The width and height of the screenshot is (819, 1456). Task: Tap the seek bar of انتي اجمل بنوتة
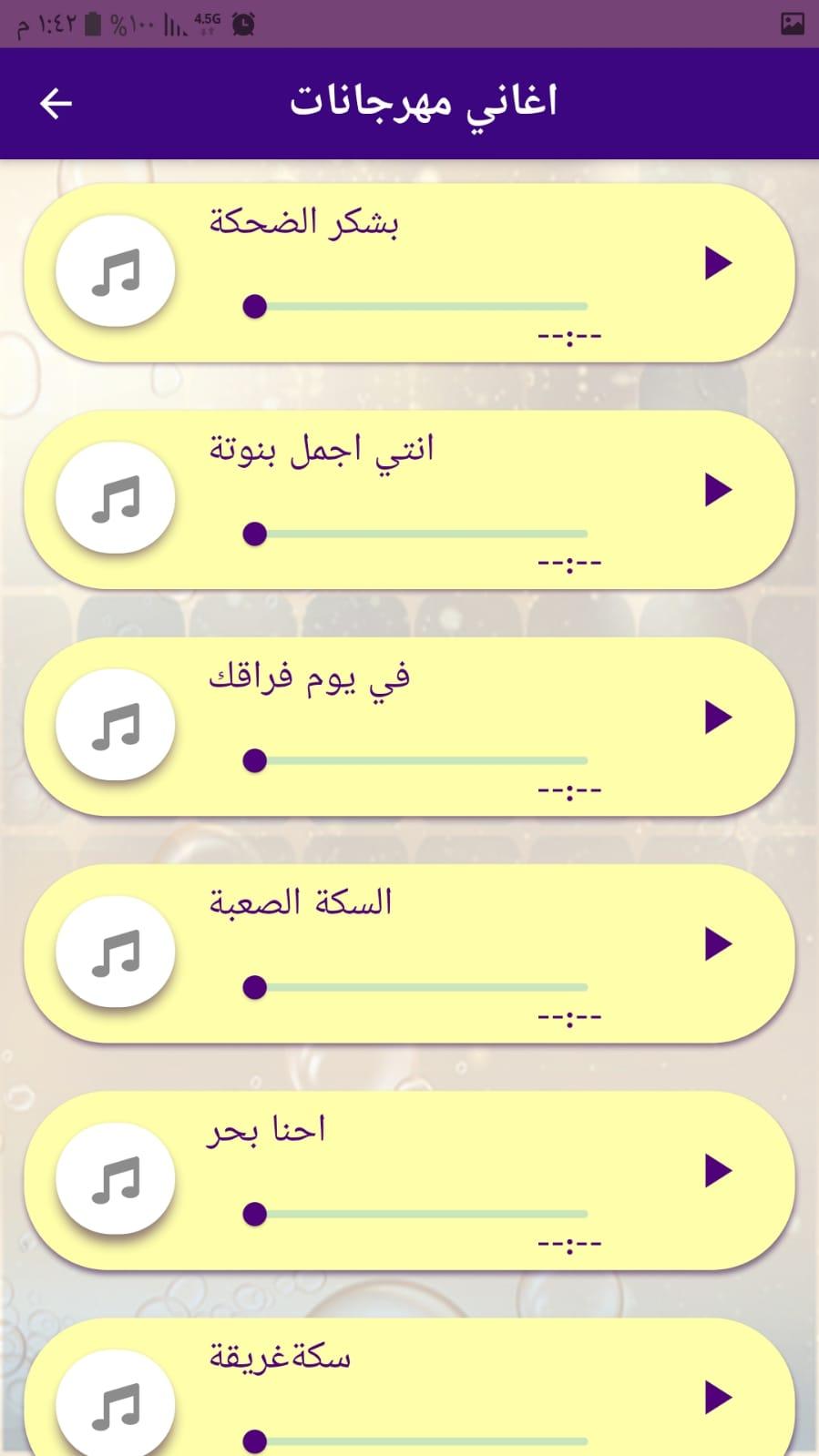[419, 534]
